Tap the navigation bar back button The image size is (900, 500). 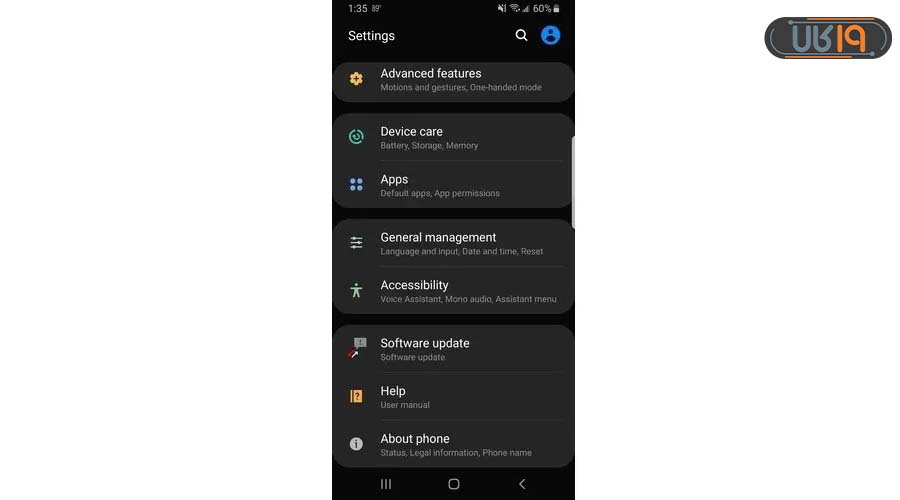(x=521, y=484)
